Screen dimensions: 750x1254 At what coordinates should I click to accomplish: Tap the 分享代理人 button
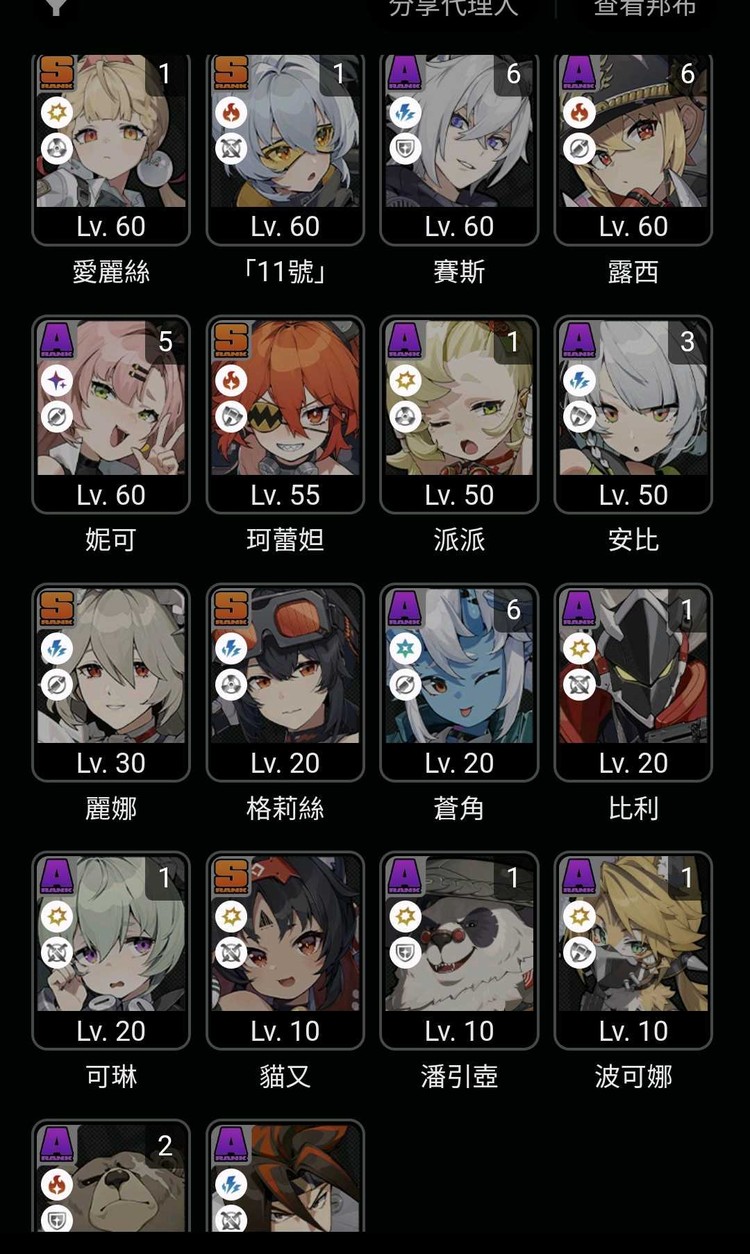coord(454,7)
